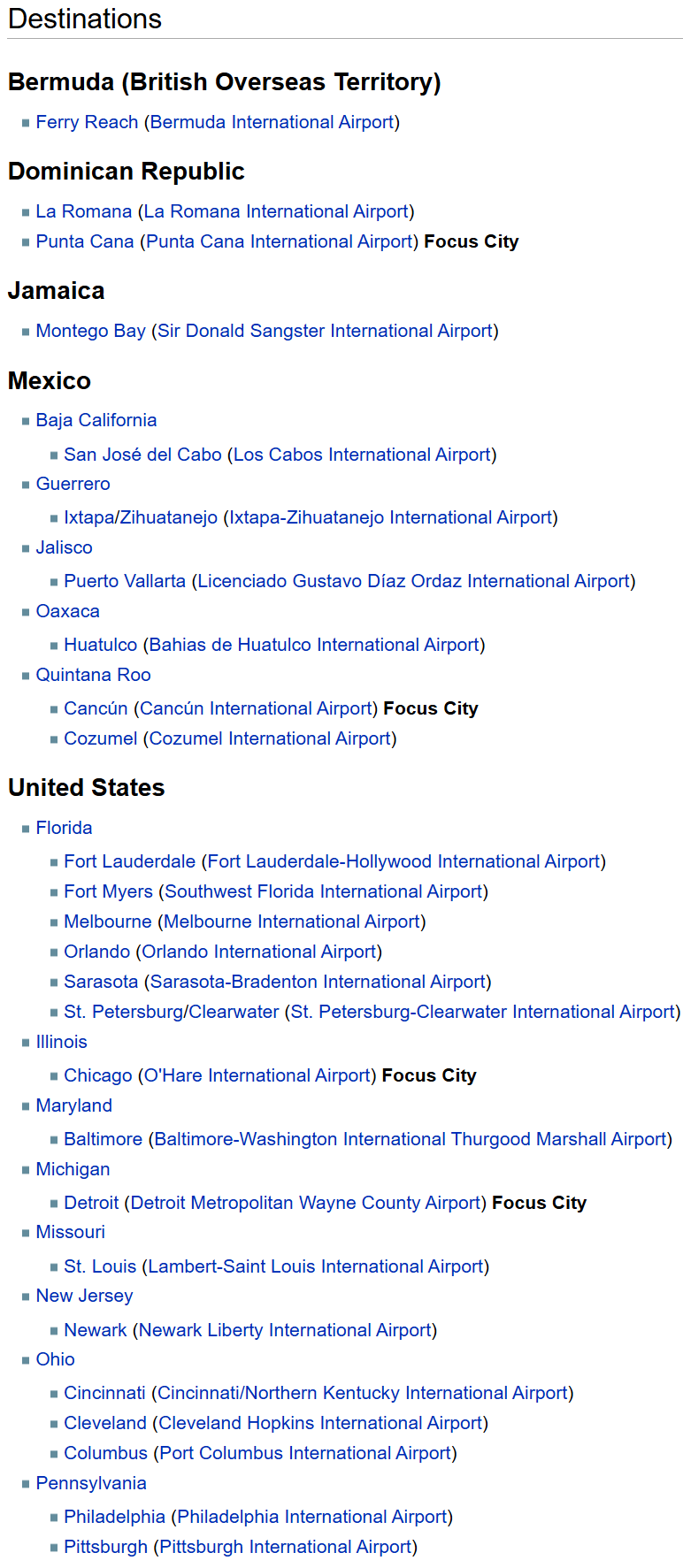Open the Ferry Reach link

coord(87,122)
